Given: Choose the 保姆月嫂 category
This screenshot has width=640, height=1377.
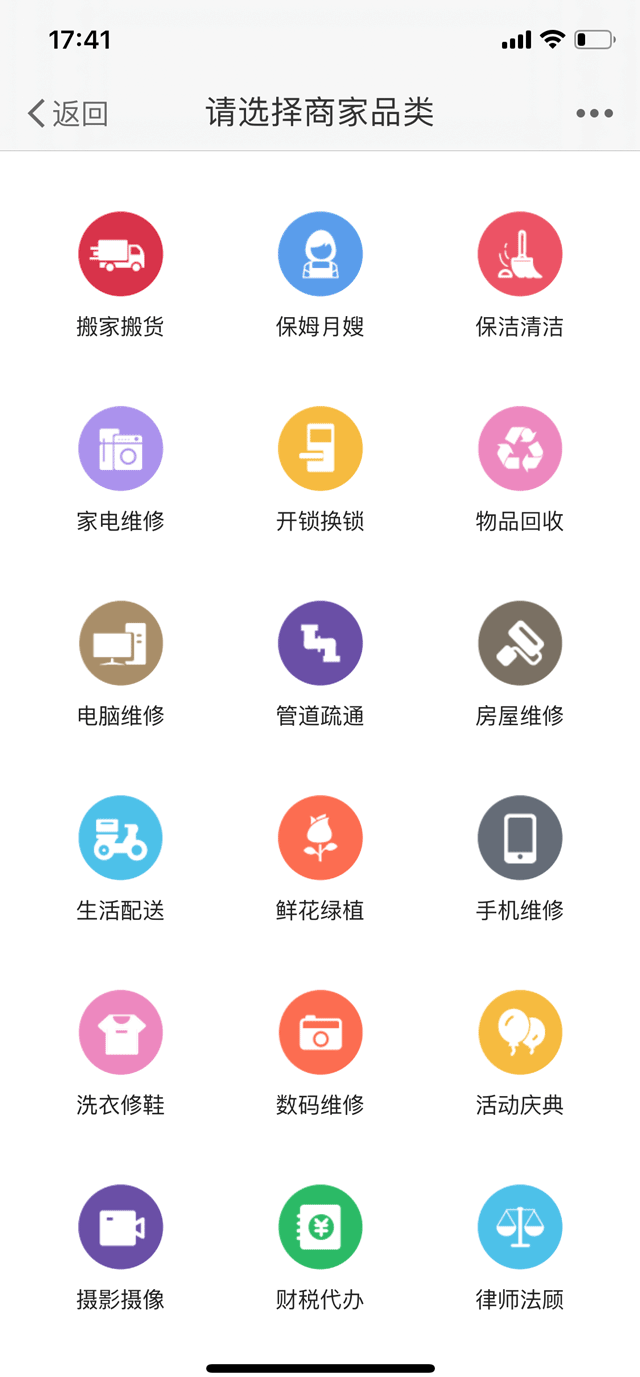Looking at the screenshot, I should coord(320,254).
